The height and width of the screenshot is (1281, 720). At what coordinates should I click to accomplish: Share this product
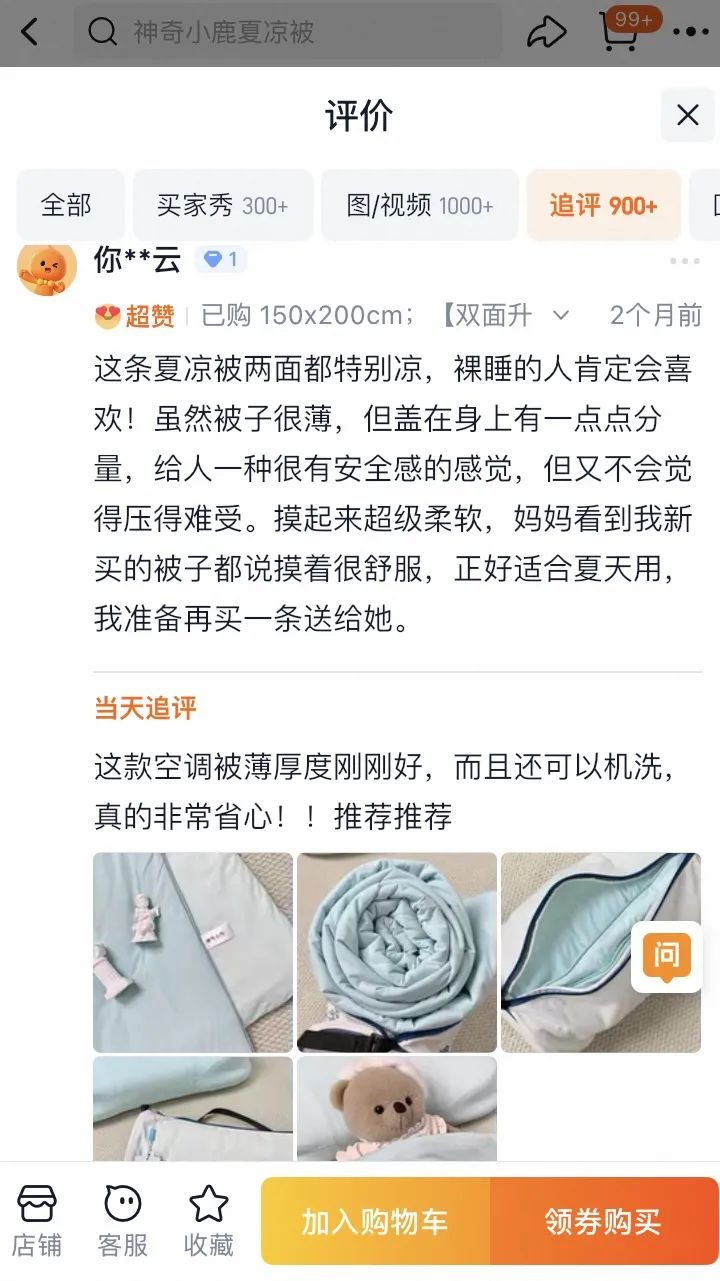tap(546, 32)
